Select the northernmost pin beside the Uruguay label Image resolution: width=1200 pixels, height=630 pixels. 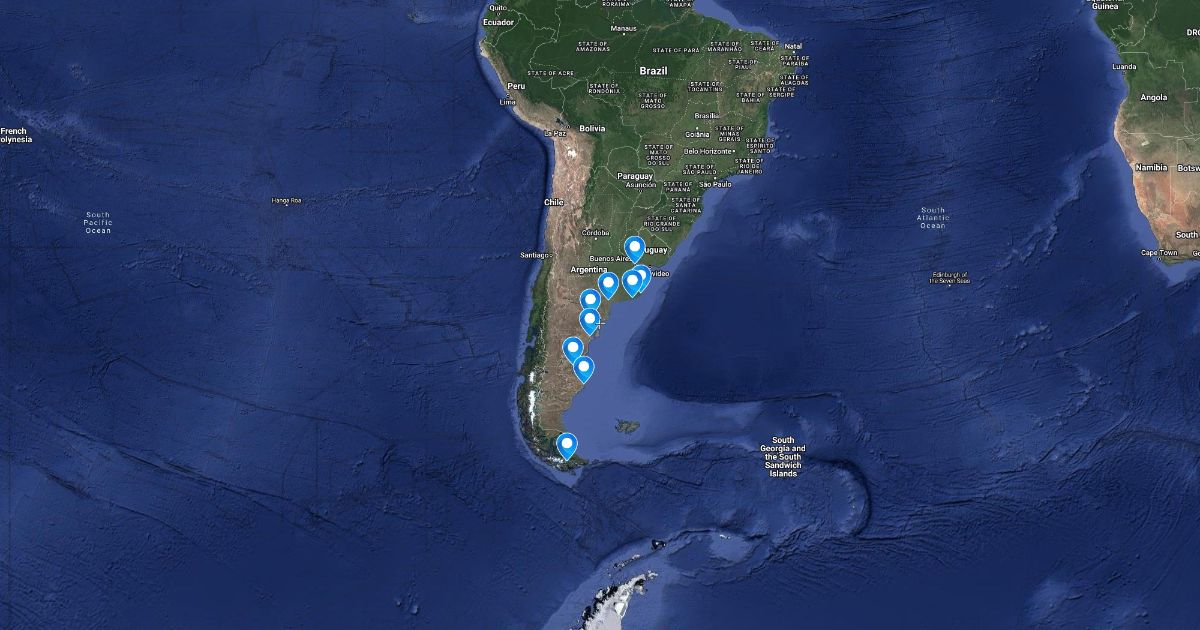pos(634,248)
